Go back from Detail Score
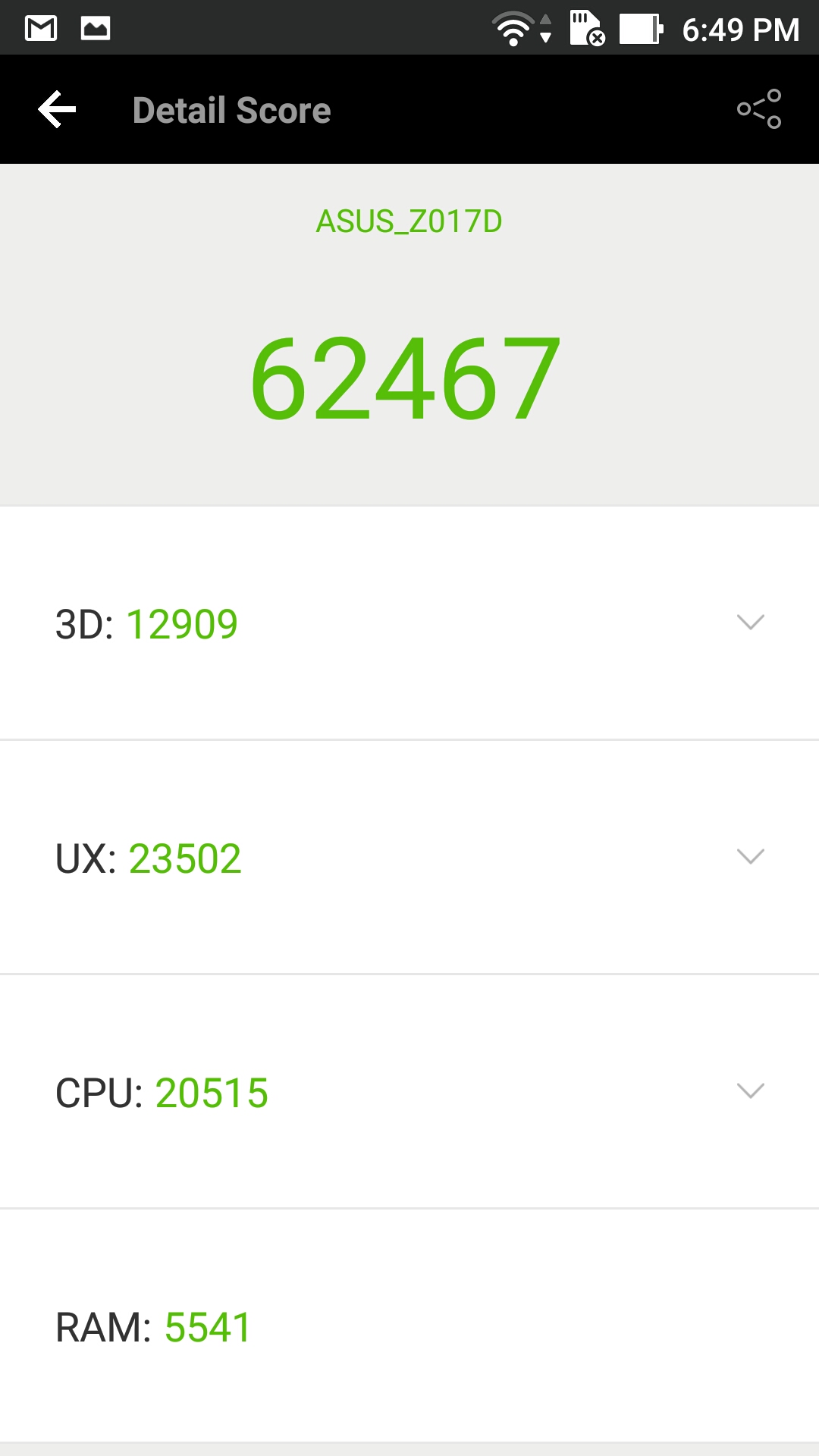Screen dimensions: 819x1456 pos(58,110)
